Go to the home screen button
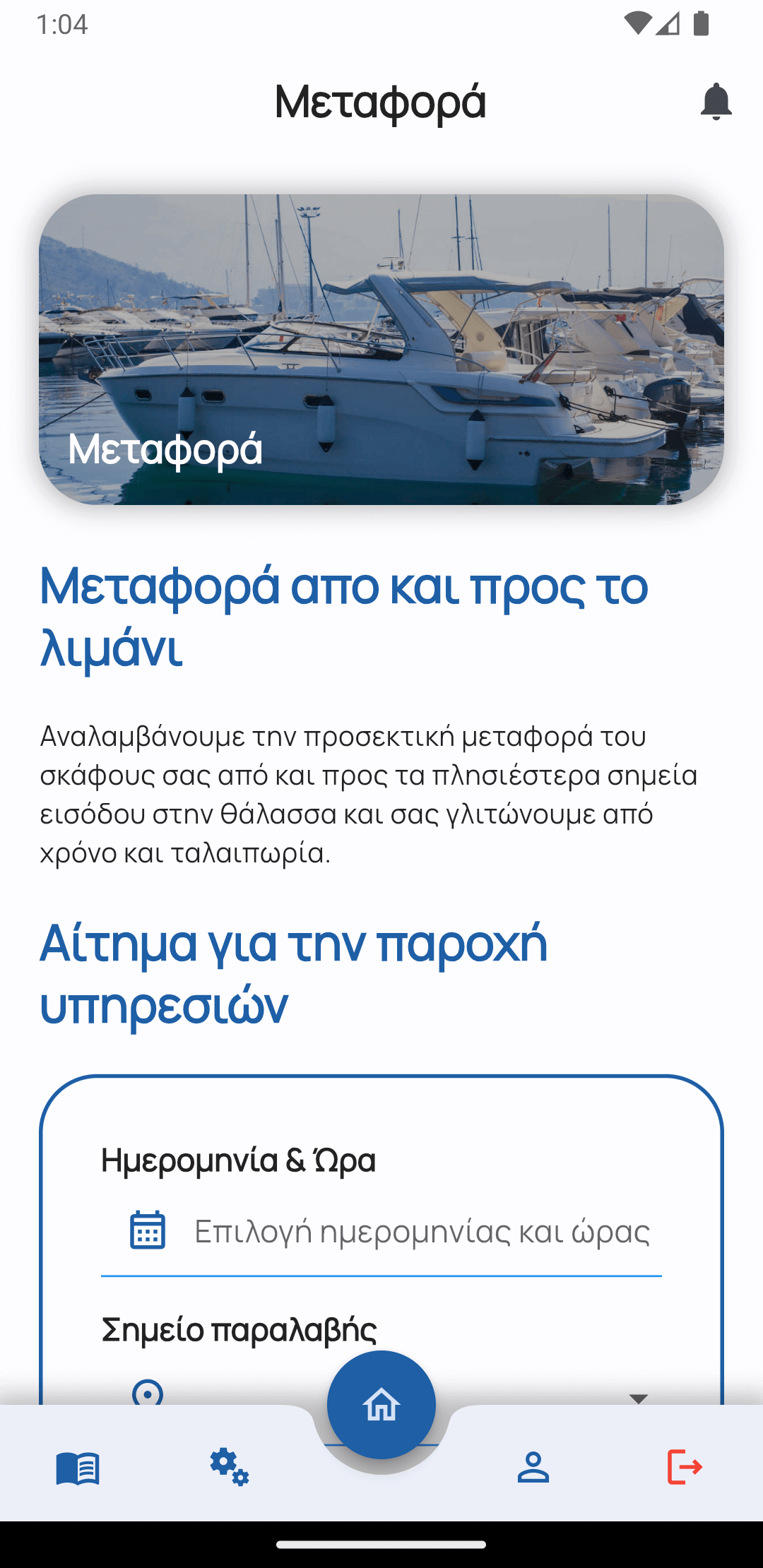 pos(381,1404)
